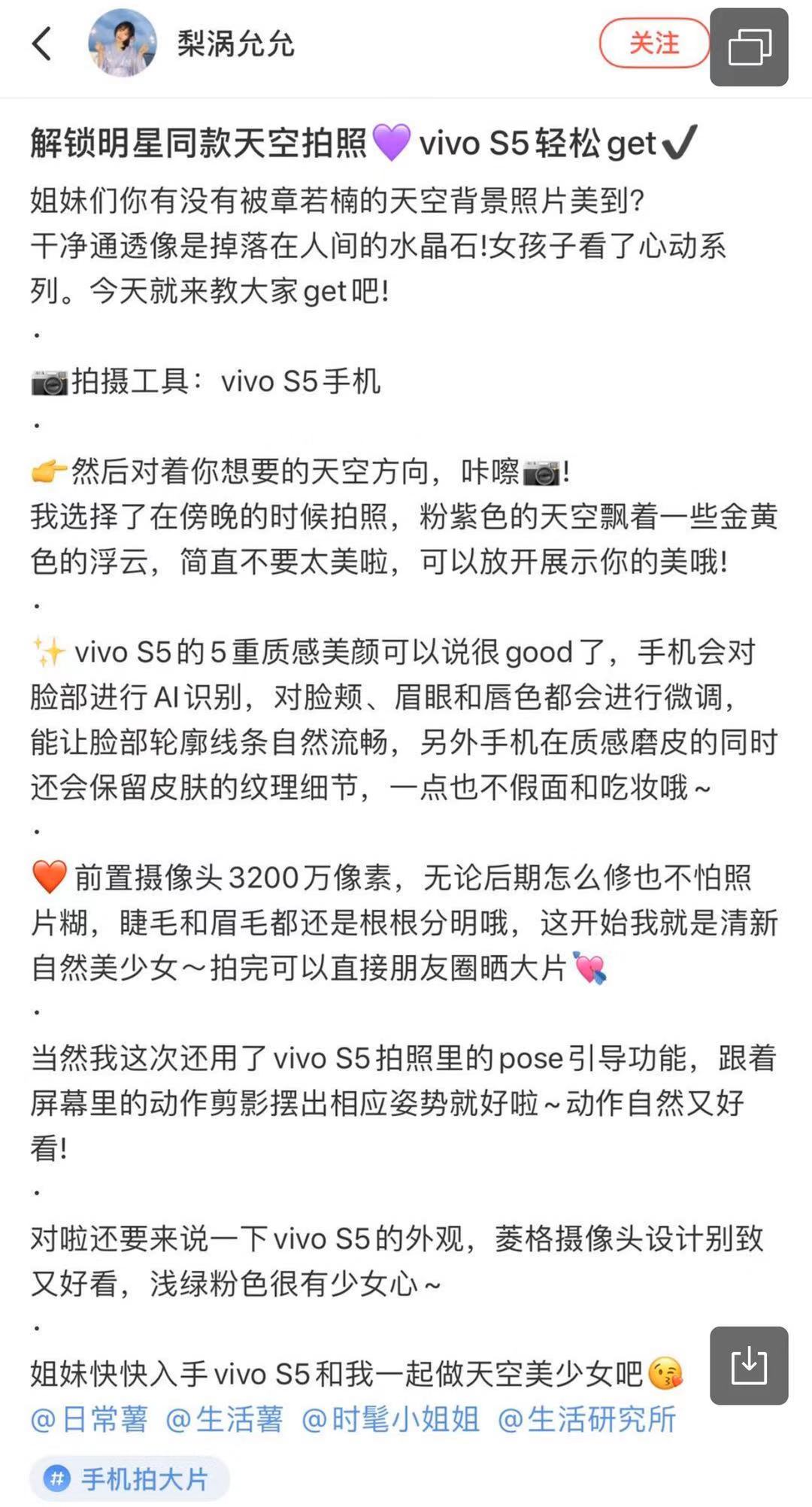The width and height of the screenshot is (812, 1507).
Task: Open the @生活研究所 mention
Action: click(586, 1420)
